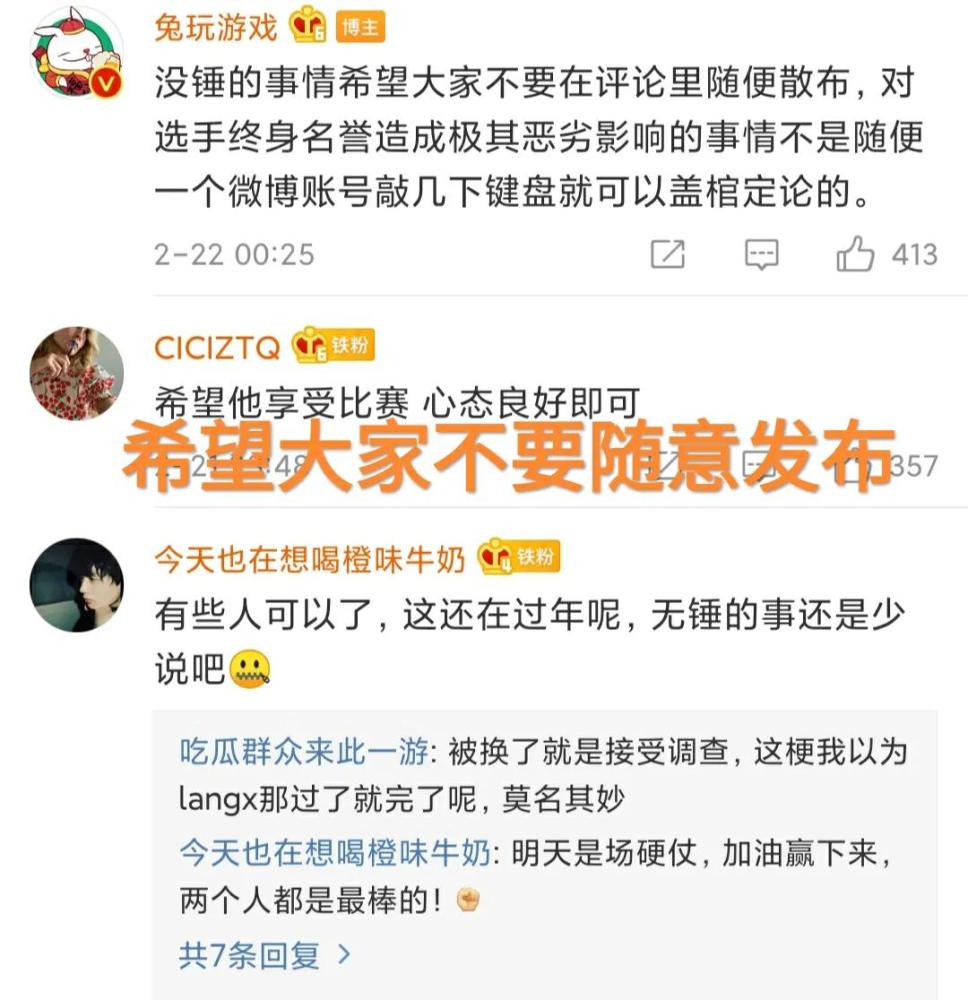This screenshot has height=1000, width=968.
Task: Open the CICIZTQ username link
Action: [217, 347]
